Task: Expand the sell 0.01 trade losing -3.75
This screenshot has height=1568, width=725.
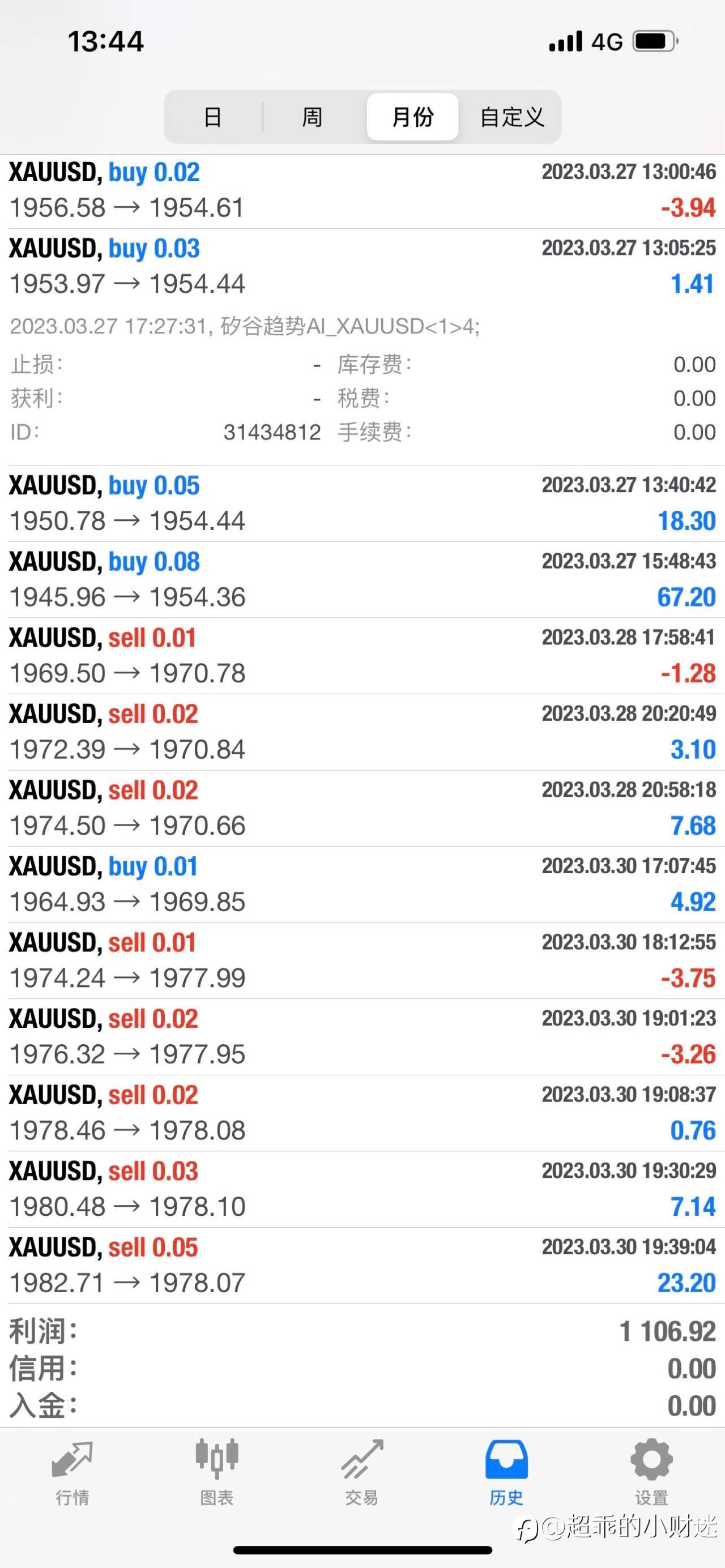Action: (362, 960)
